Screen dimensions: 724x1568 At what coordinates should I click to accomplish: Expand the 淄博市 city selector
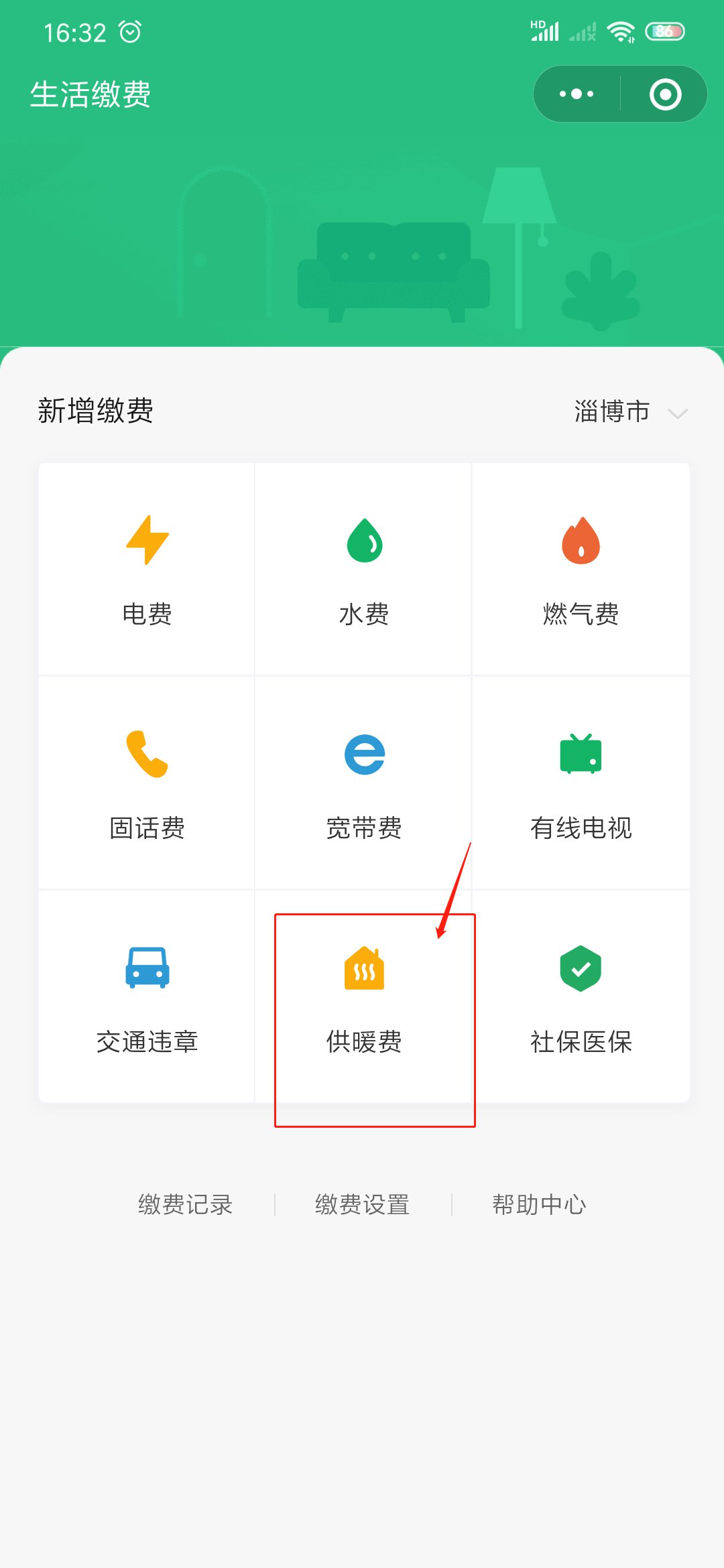pyautogui.click(x=630, y=411)
